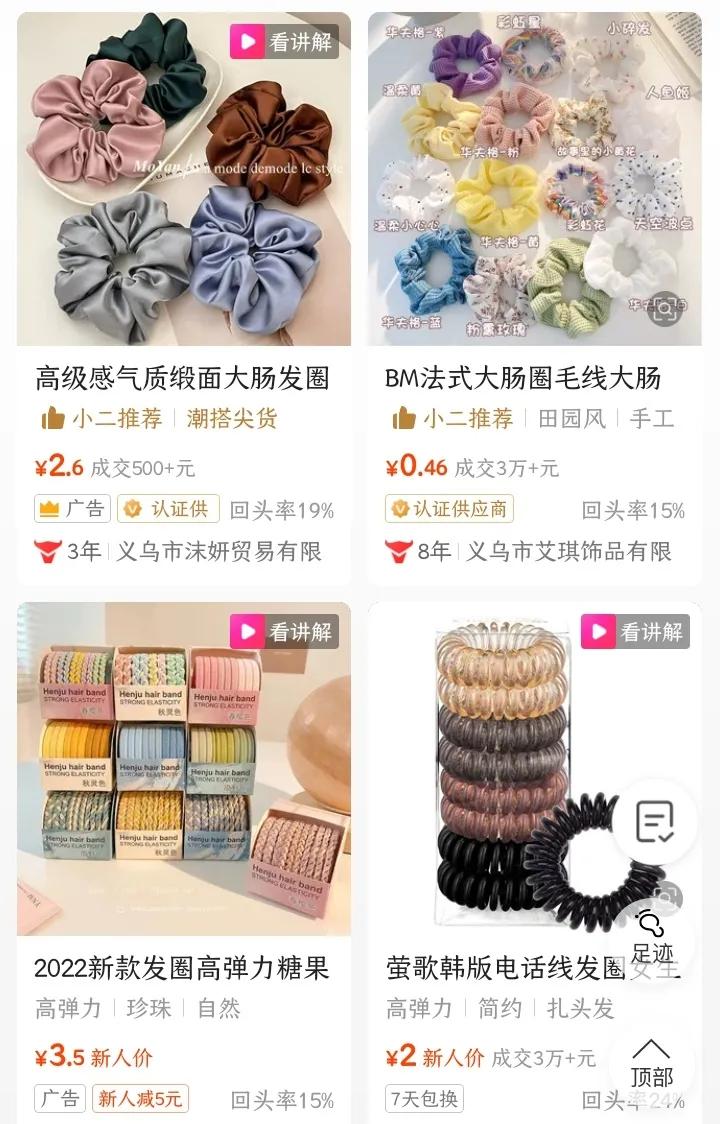Check 回头率19% repeat customer rate

click(283, 509)
